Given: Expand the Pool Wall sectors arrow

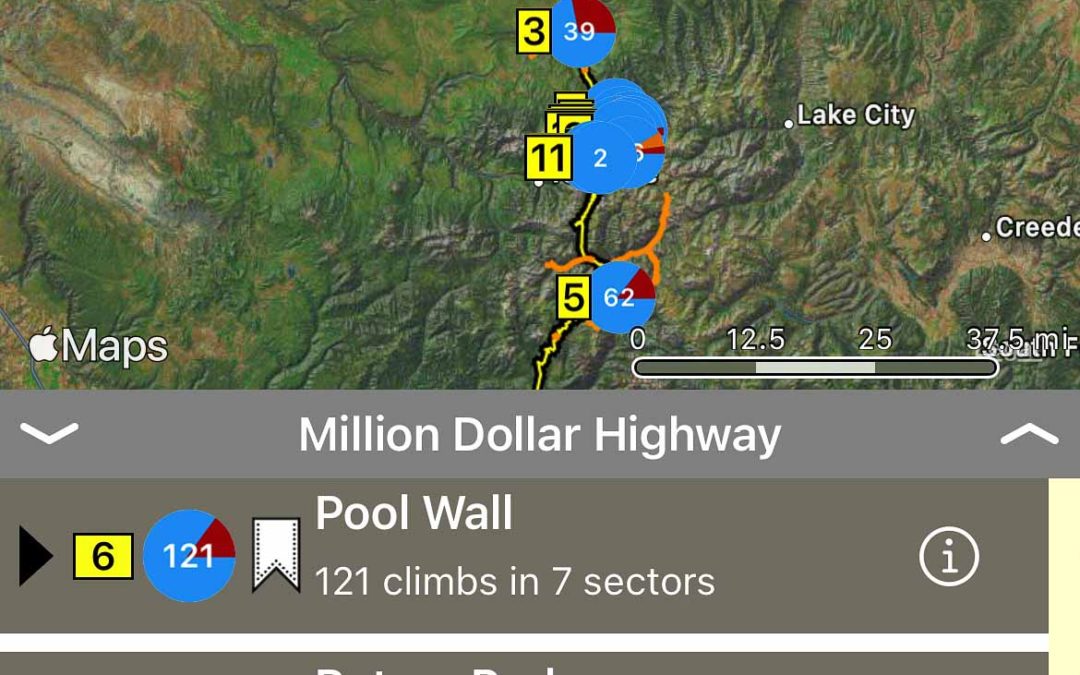Looking at the screenshot, I should [35, 556].
